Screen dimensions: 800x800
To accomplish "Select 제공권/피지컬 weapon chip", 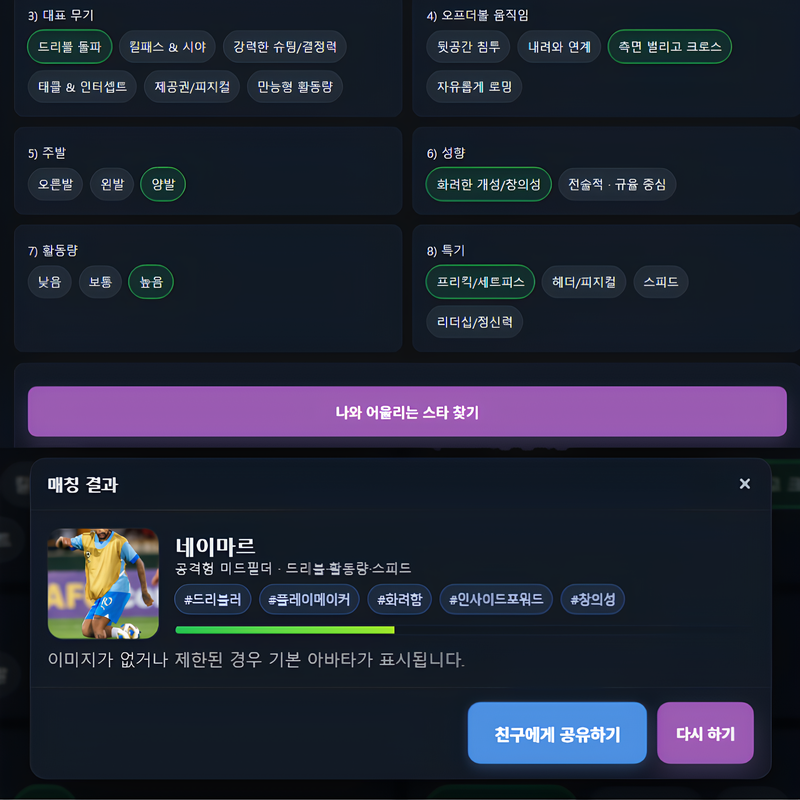I will click(x=190, y=87).
